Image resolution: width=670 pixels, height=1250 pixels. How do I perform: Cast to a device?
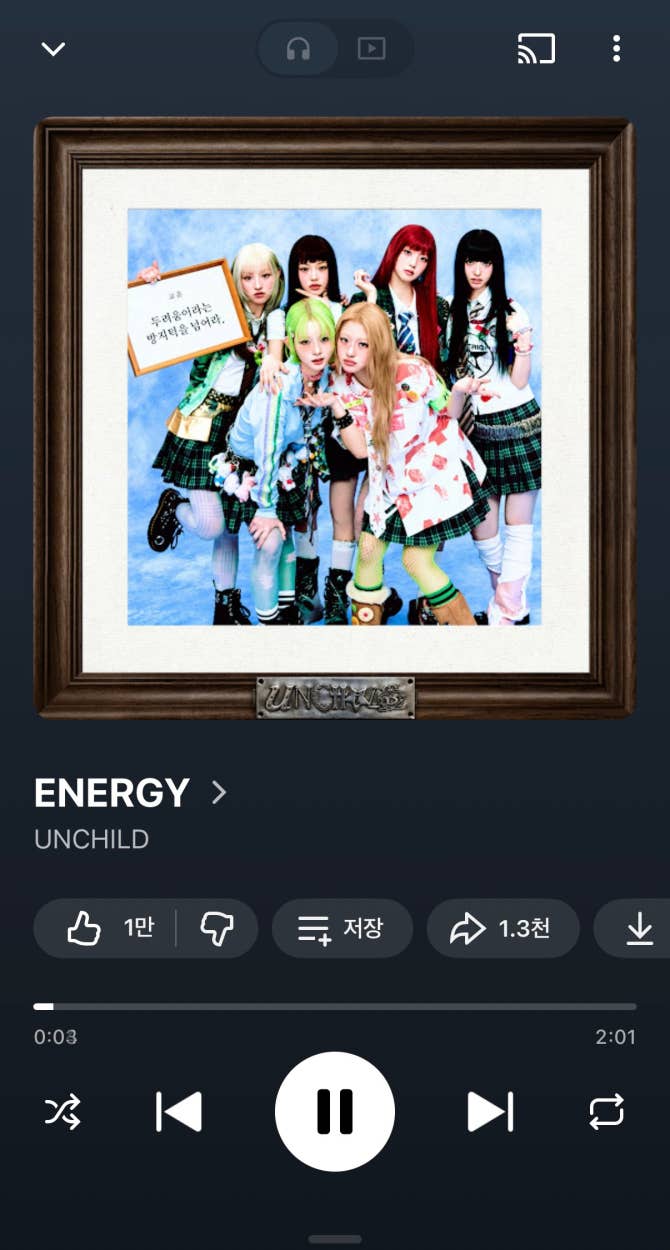coord(536,49)
